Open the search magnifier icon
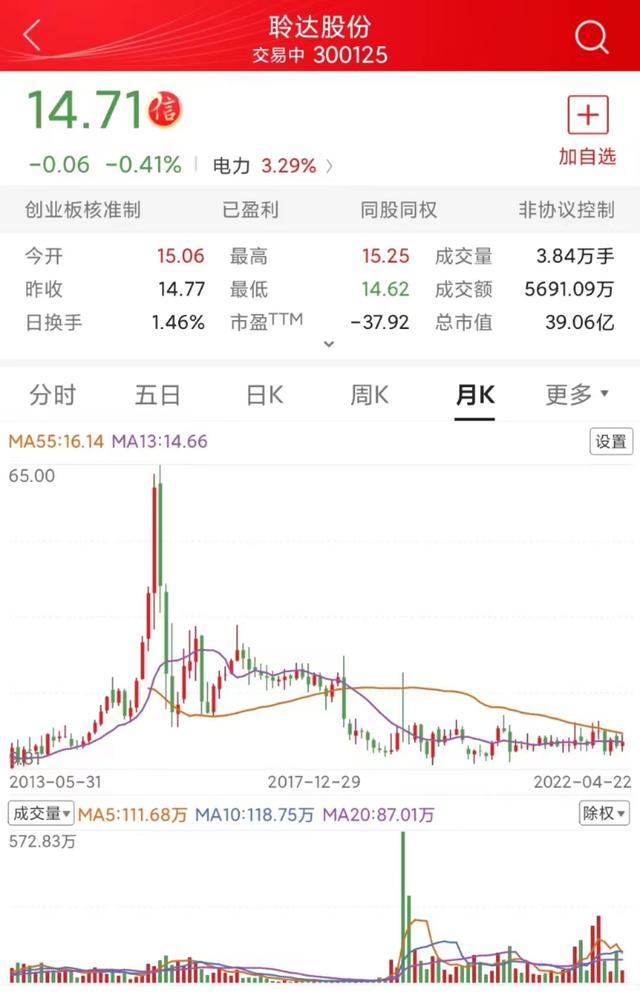The image size is (640, 995). coord(591,37)
